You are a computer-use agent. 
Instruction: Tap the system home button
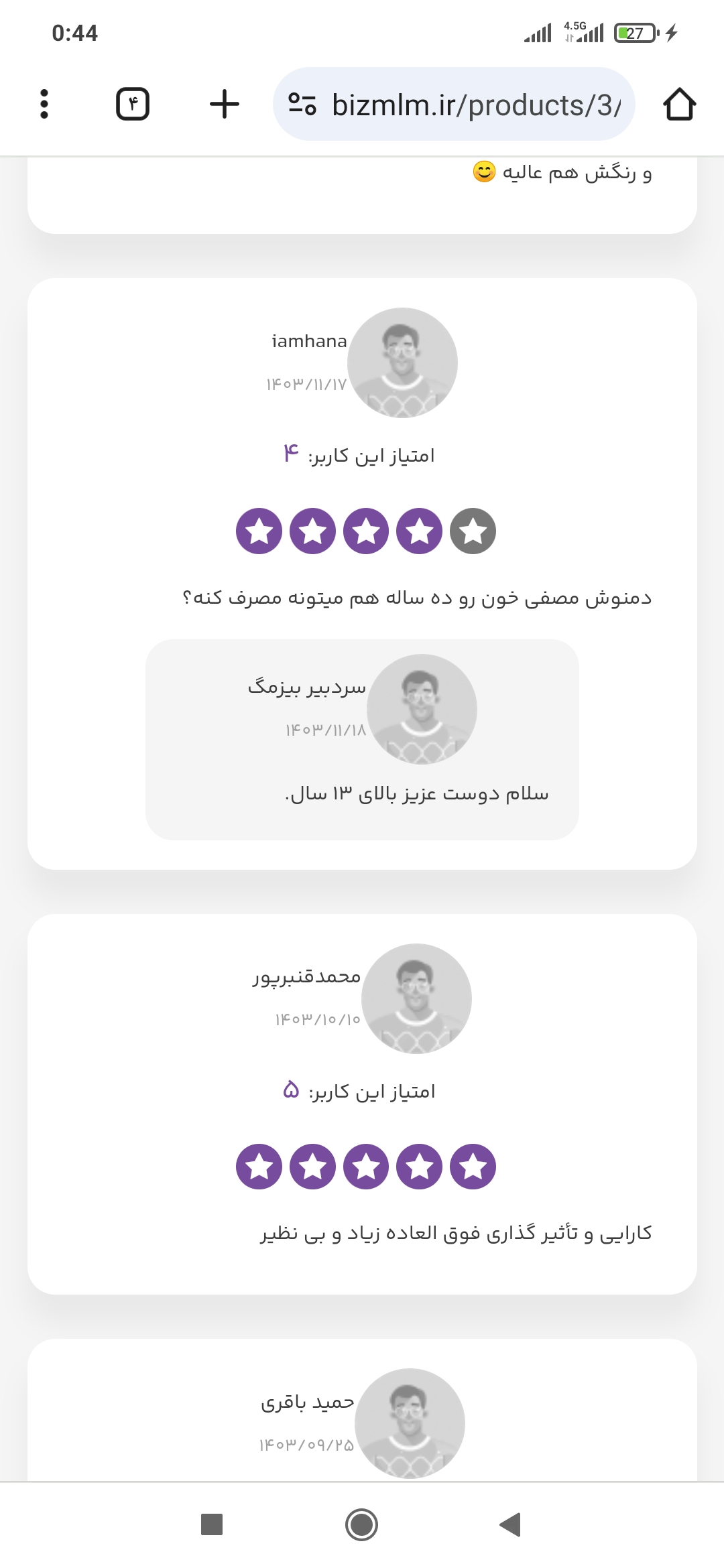(362, 1524)
